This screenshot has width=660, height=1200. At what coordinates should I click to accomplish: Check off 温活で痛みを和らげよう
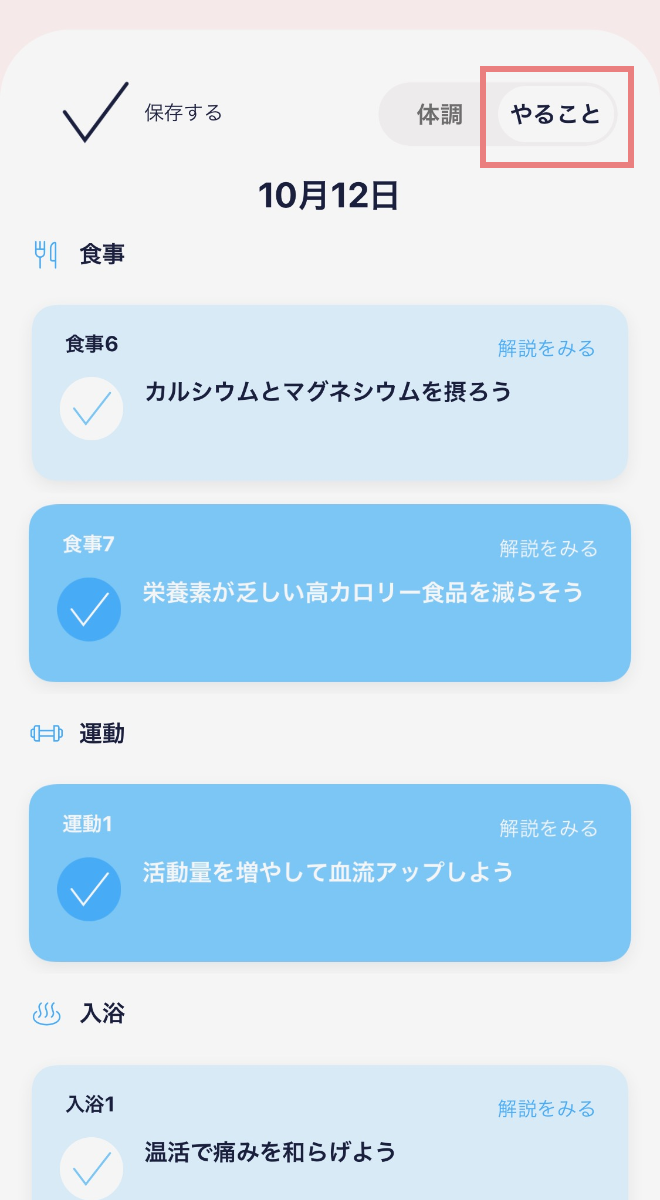point(92,1168)
